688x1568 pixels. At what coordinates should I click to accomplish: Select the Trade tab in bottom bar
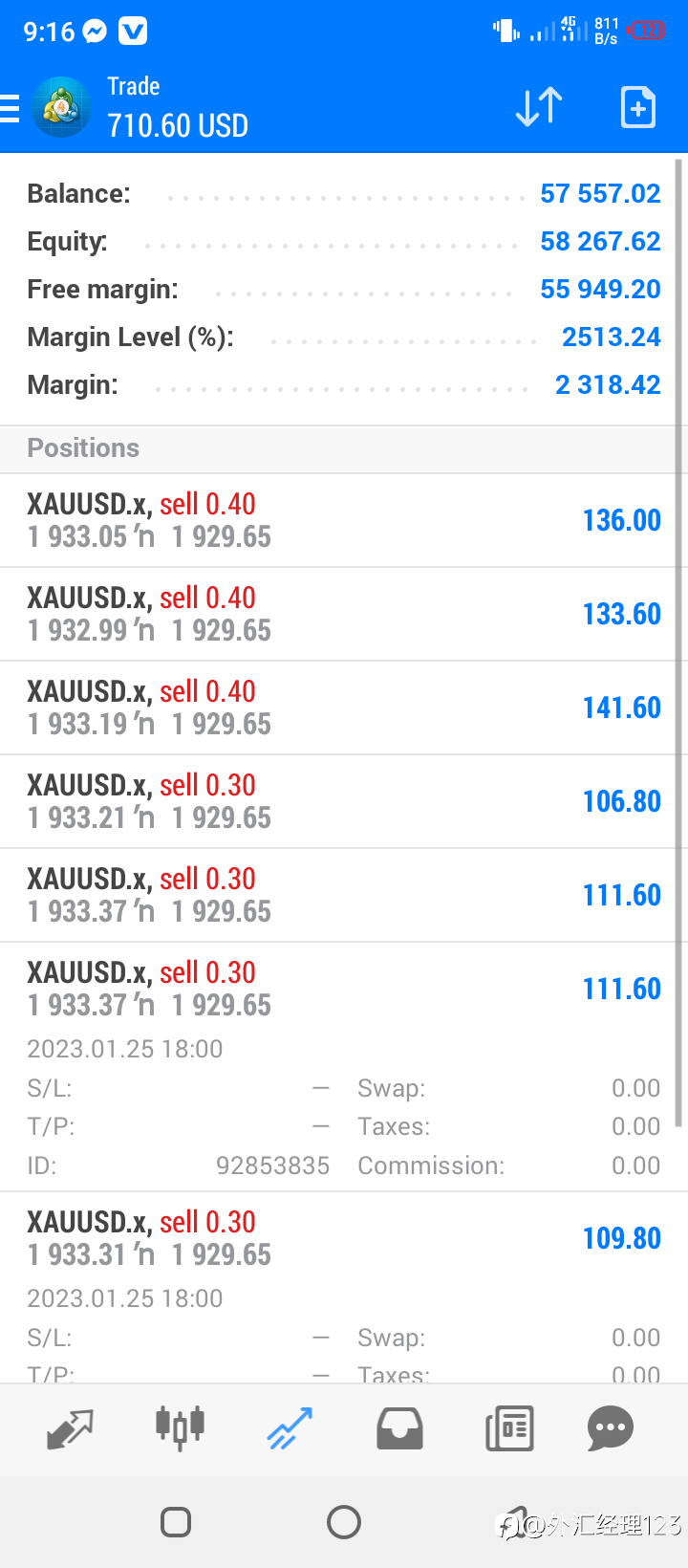290,1429
